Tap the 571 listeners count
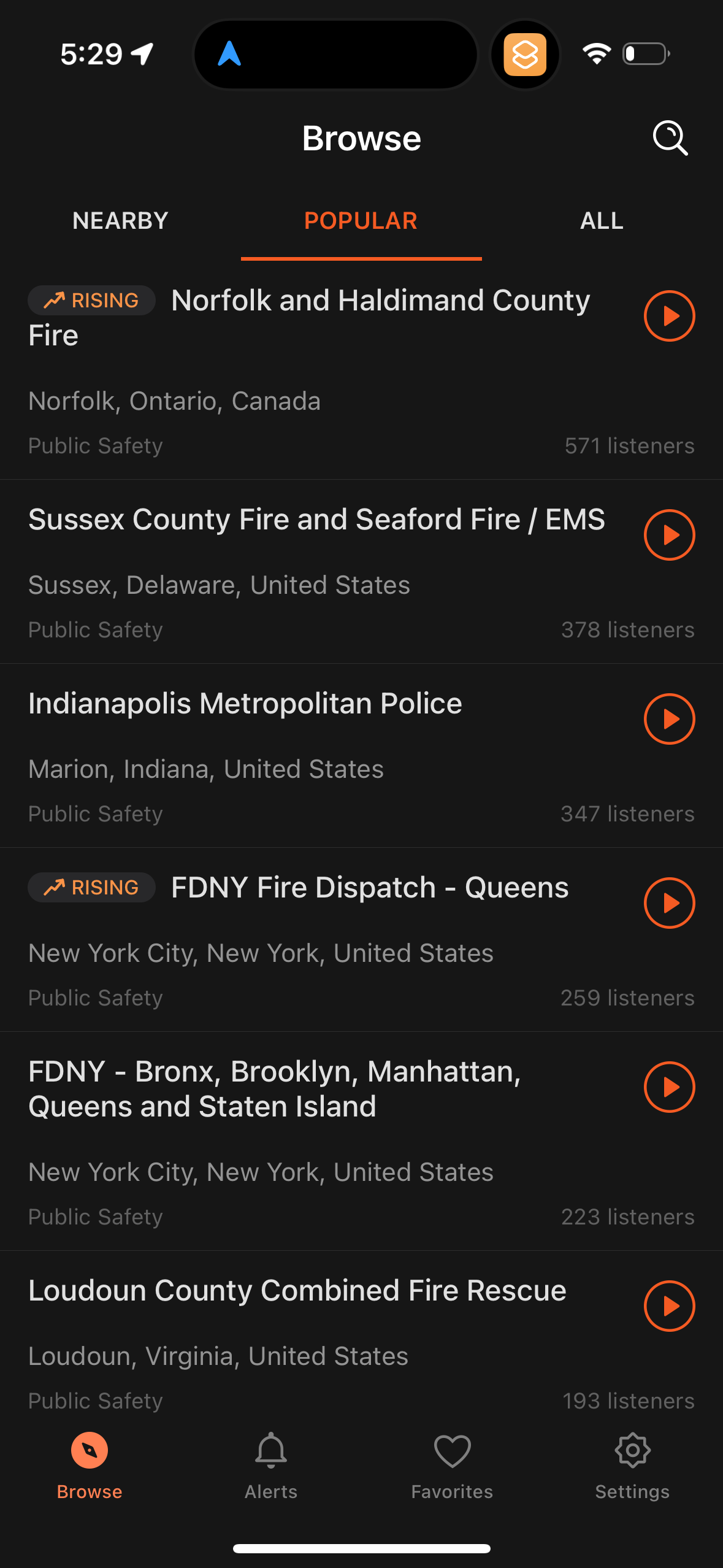The width and height of the screenshot is (723, 1568). [629, 445]
